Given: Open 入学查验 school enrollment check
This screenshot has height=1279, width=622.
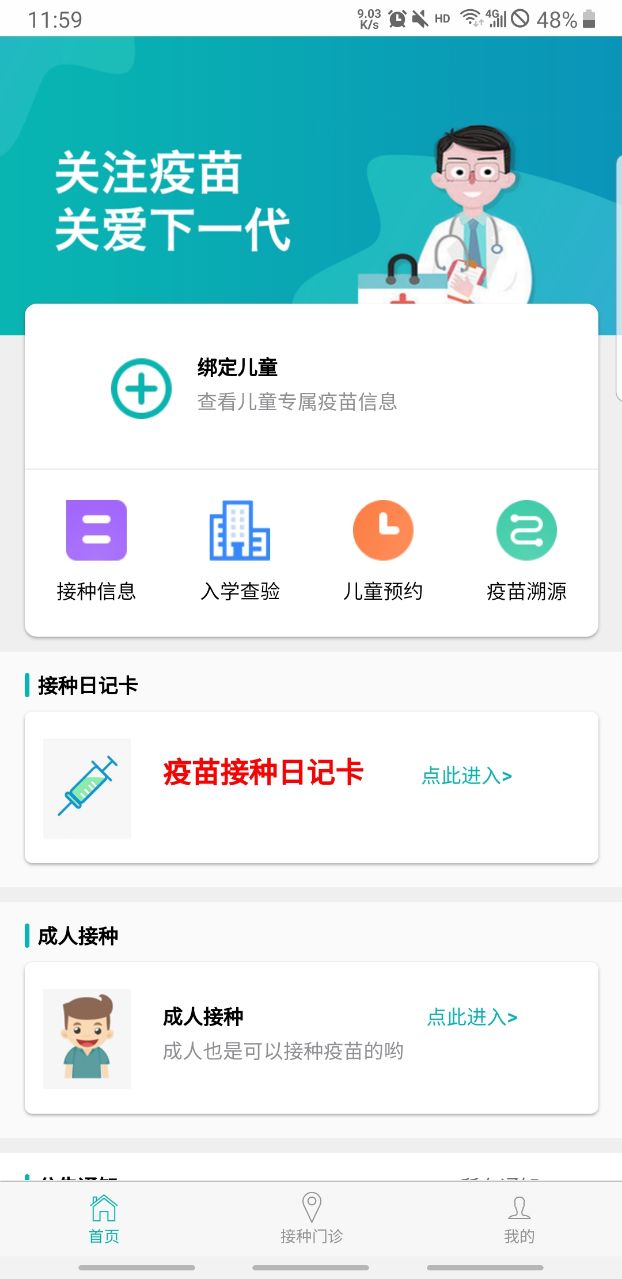Looking at the screenshot, I should [x=240, y=550].
